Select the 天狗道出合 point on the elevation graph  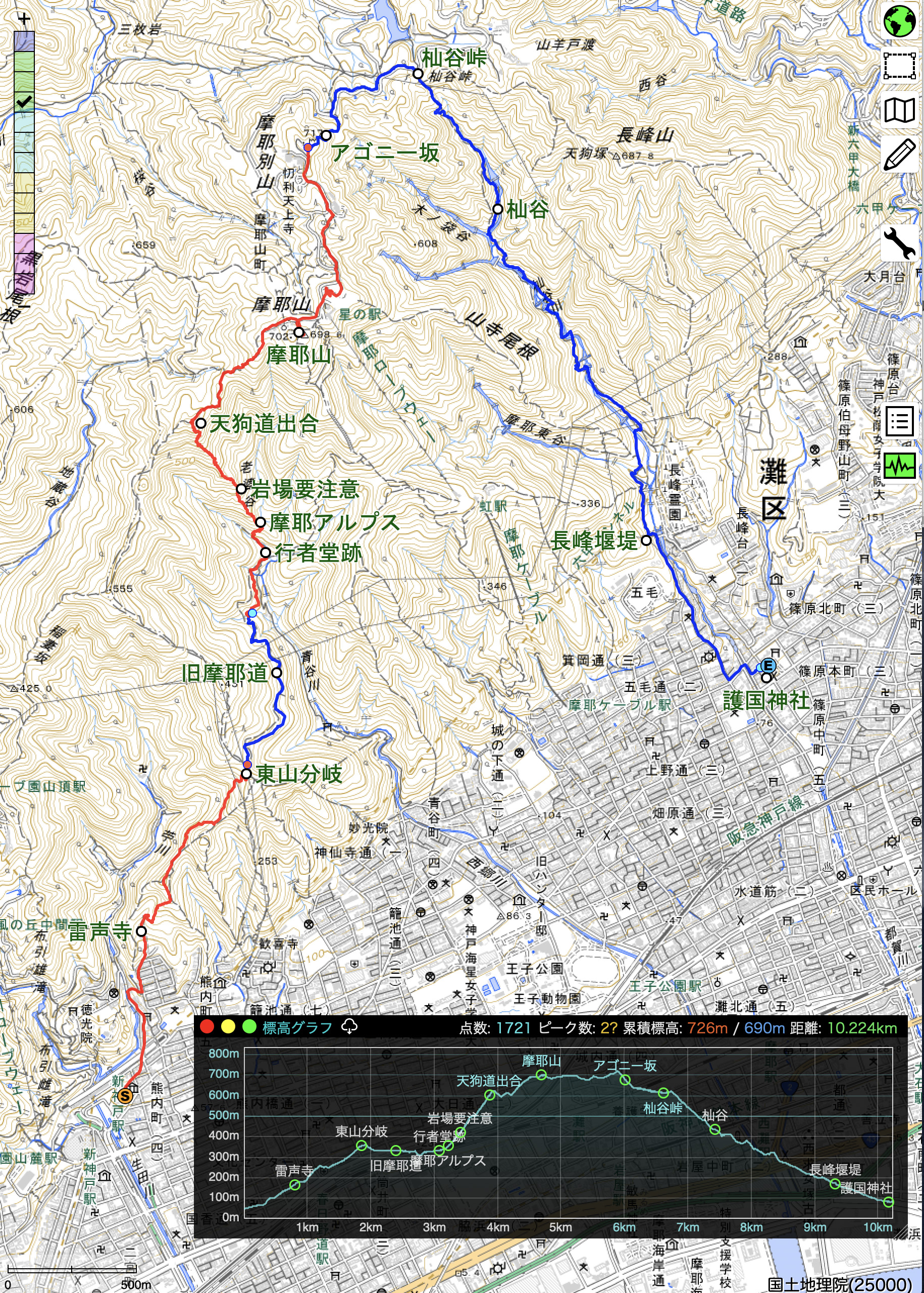click(489, 1095)
